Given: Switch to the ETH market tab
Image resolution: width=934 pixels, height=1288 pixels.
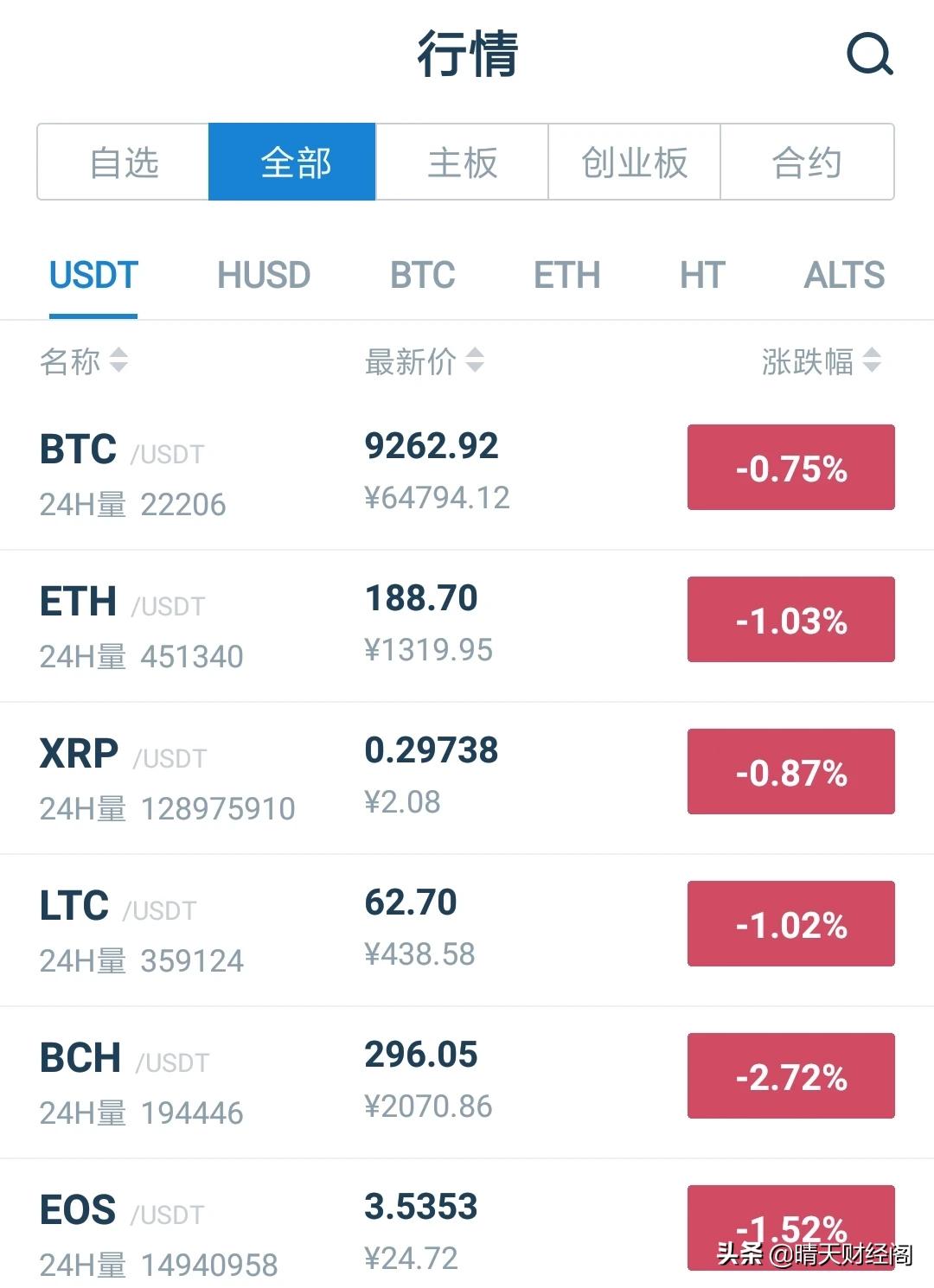Looking at the screenshot, I should coord(566,276).
